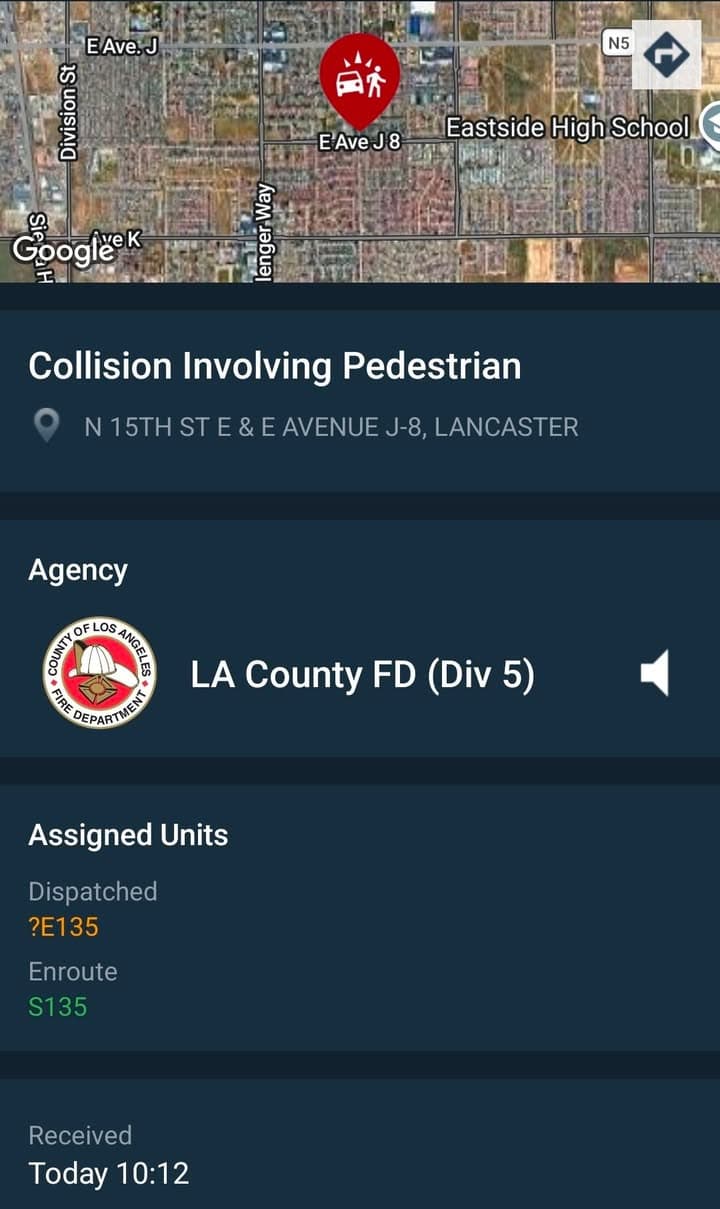This screenshot has height=1209, width=720.
Task: Toggle the speaker to hear agency radio
Action: tap(657, 674)
